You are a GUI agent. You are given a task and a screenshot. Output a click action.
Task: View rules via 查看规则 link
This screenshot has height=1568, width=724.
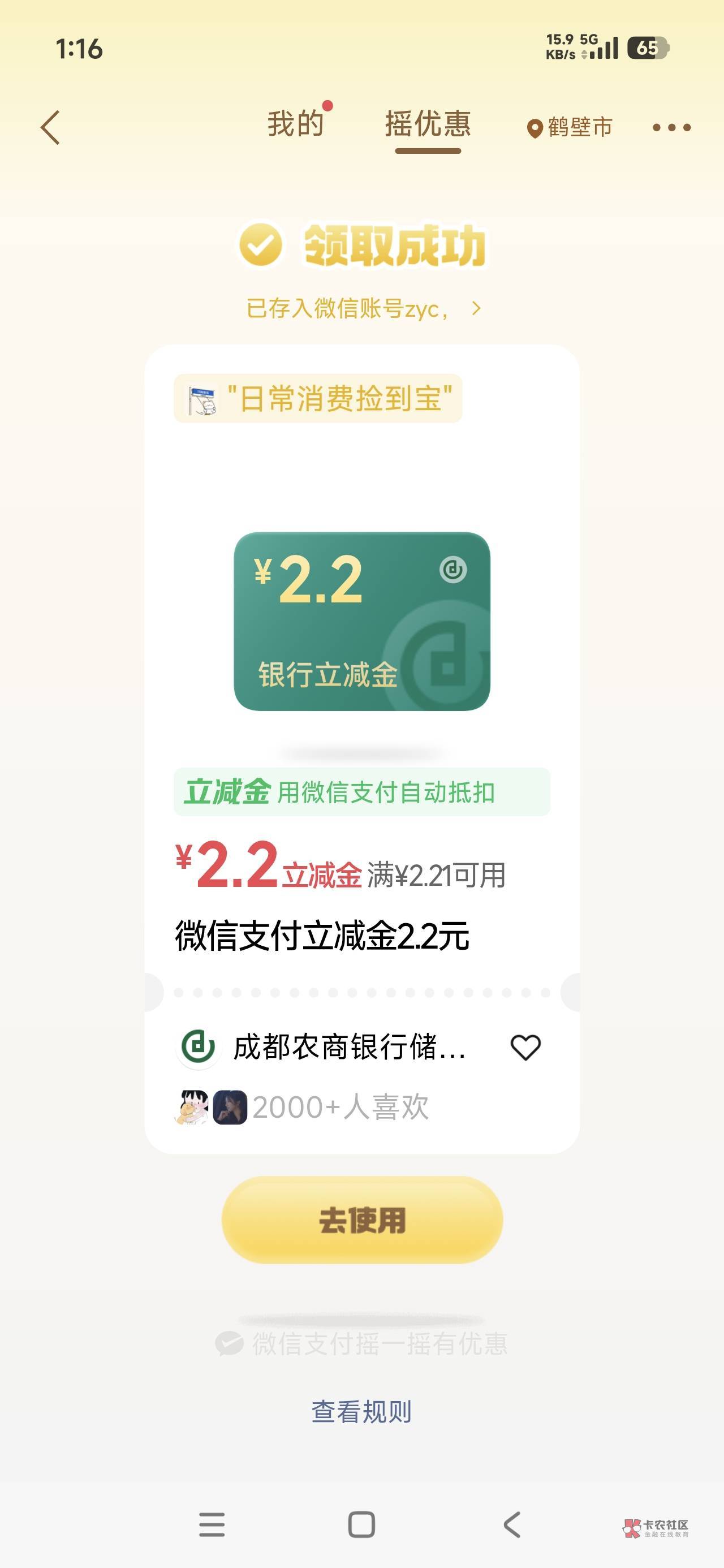tap(361, 1411)
